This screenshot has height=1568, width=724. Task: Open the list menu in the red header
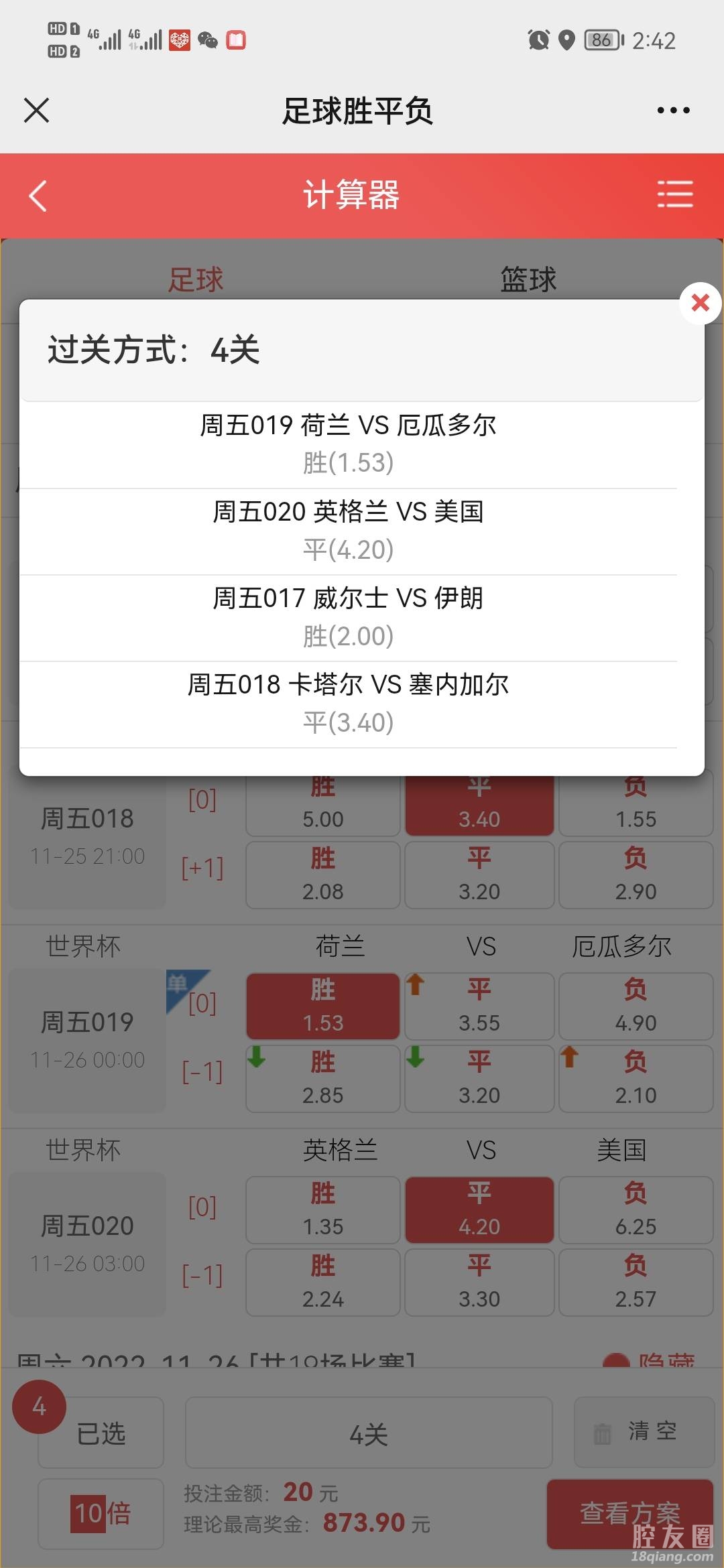point(674,194)
